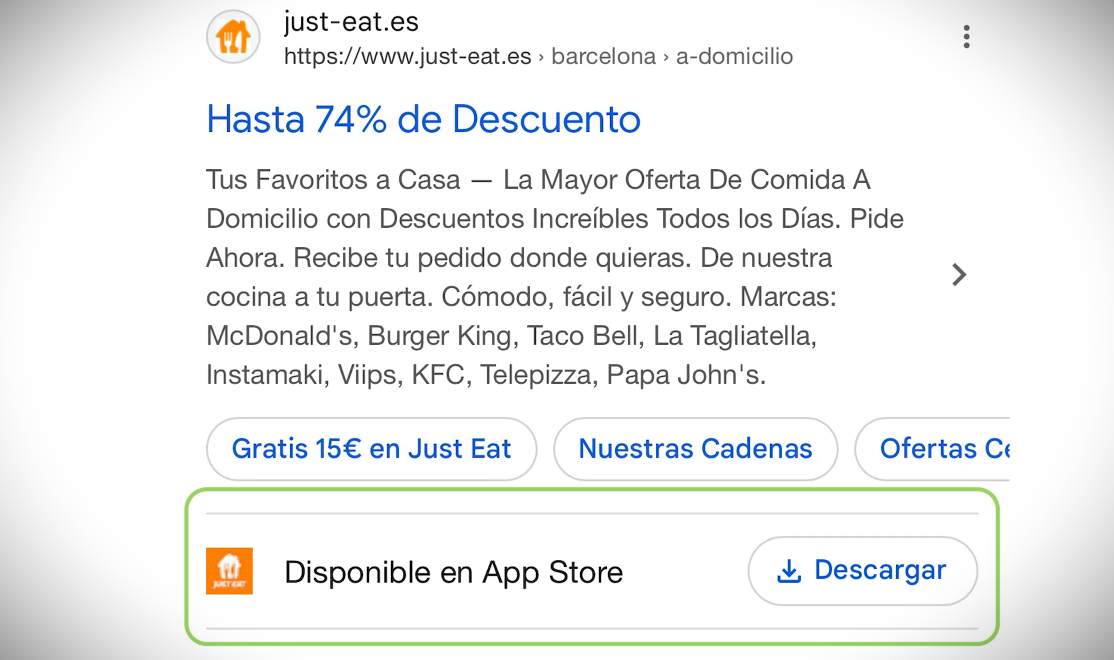This screenshot has width=1114, height=660.
Task: Open the 'Nuestras Cadenas' chip
Action: pyautogui.click(x=695, y=449)
